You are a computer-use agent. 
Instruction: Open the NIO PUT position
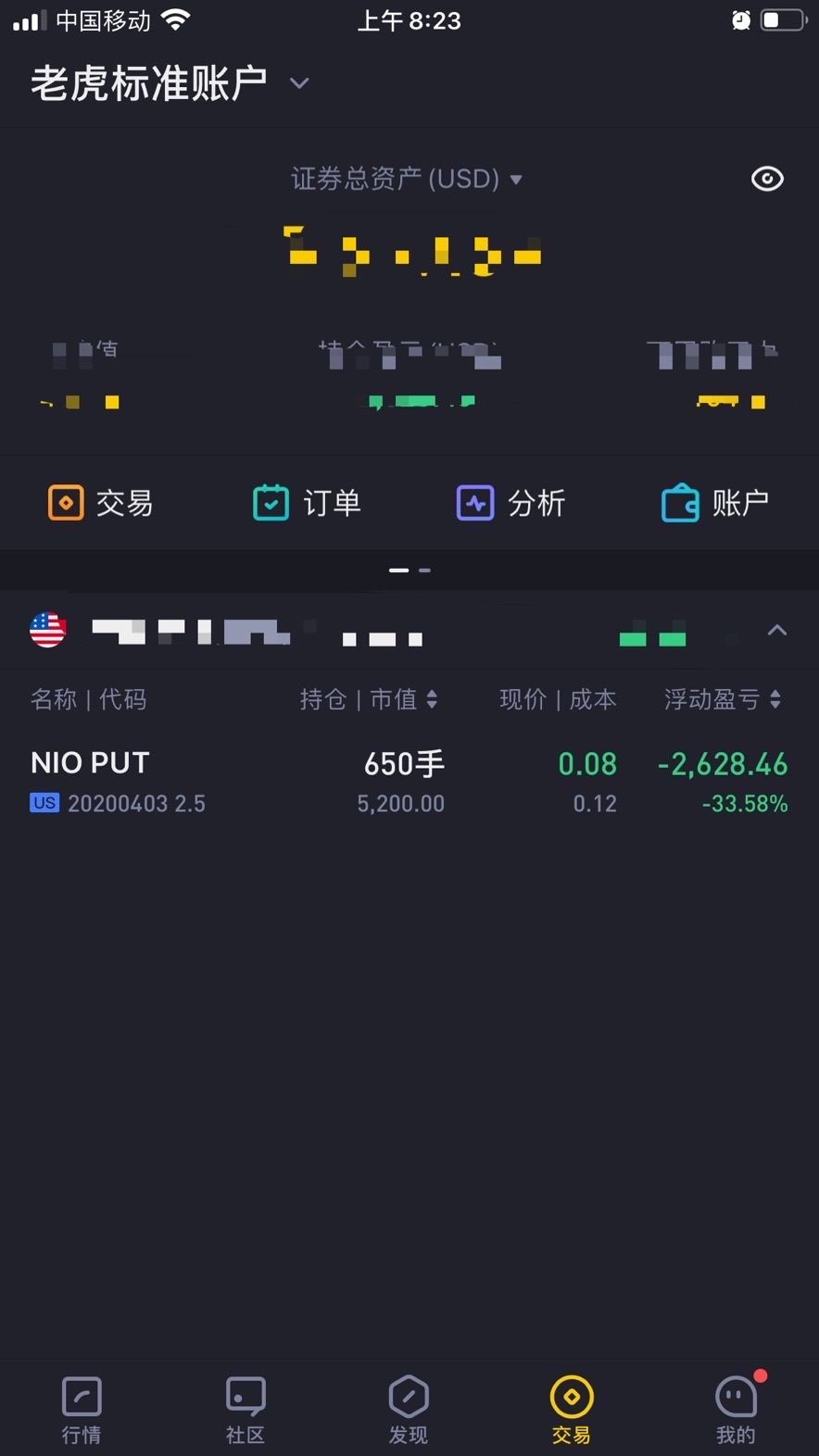[x=409, y=781]
